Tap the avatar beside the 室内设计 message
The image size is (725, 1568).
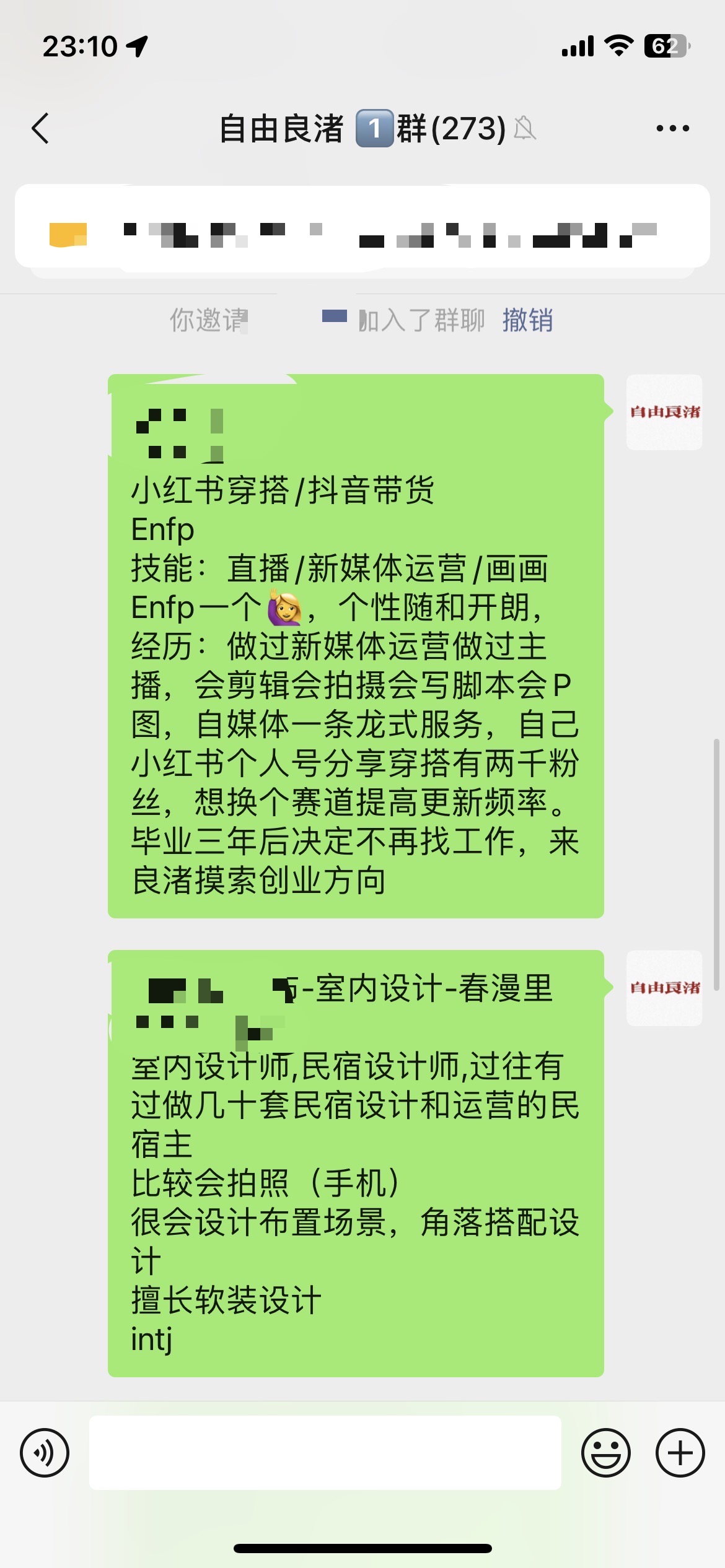coord(664,988)
